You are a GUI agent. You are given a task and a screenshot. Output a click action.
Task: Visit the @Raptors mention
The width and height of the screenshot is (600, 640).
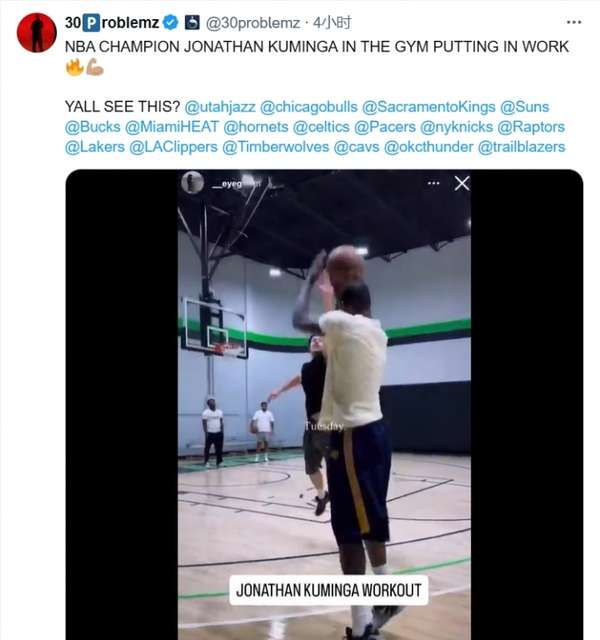point(531,127)
